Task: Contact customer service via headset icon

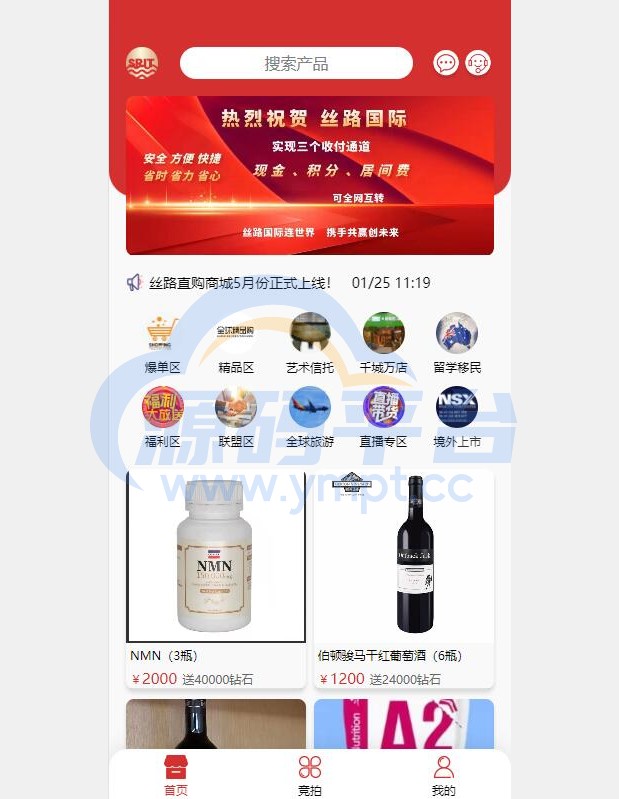Action: [x=478, y=63]
